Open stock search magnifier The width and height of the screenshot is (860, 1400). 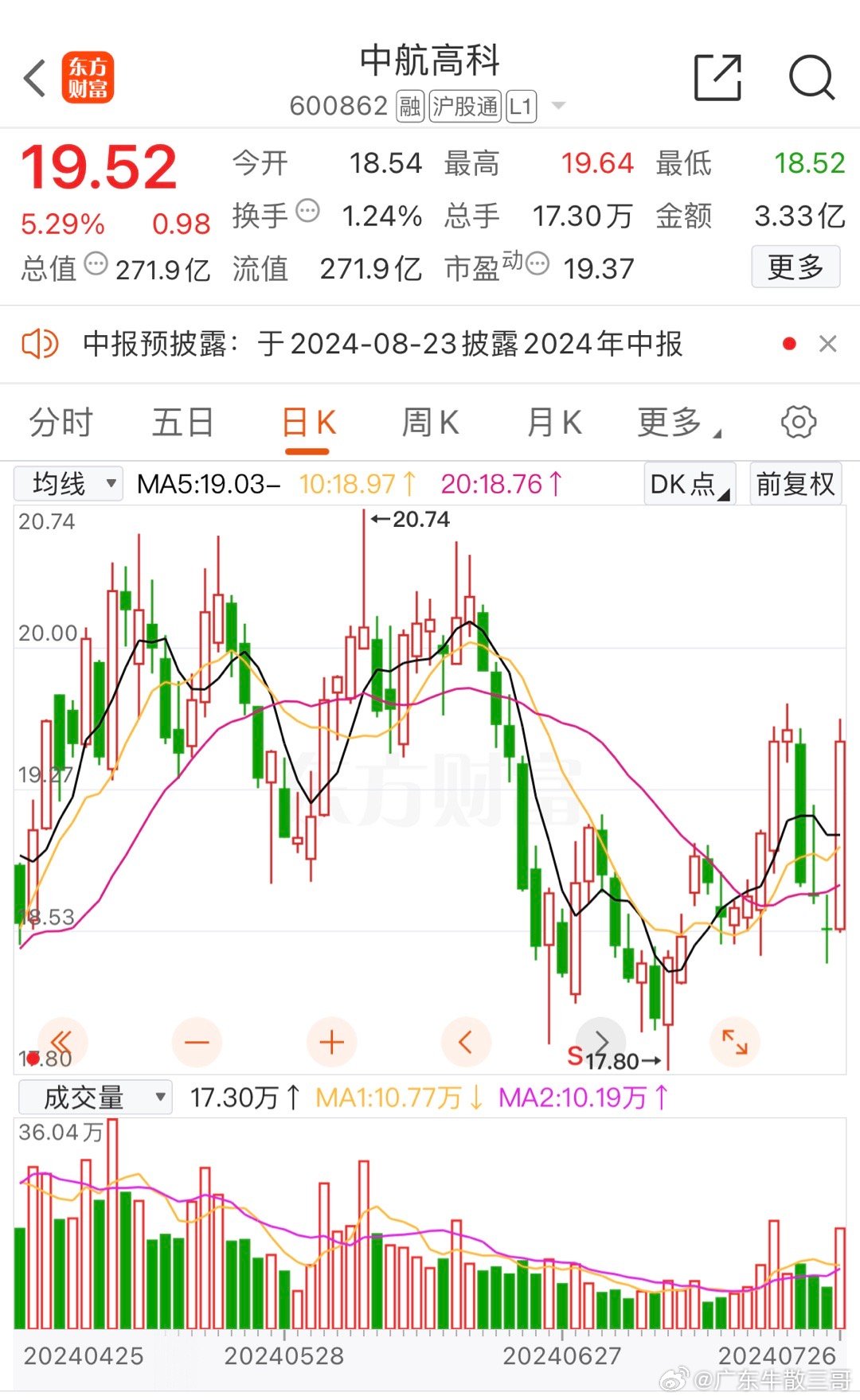click(x=811, y=78)
